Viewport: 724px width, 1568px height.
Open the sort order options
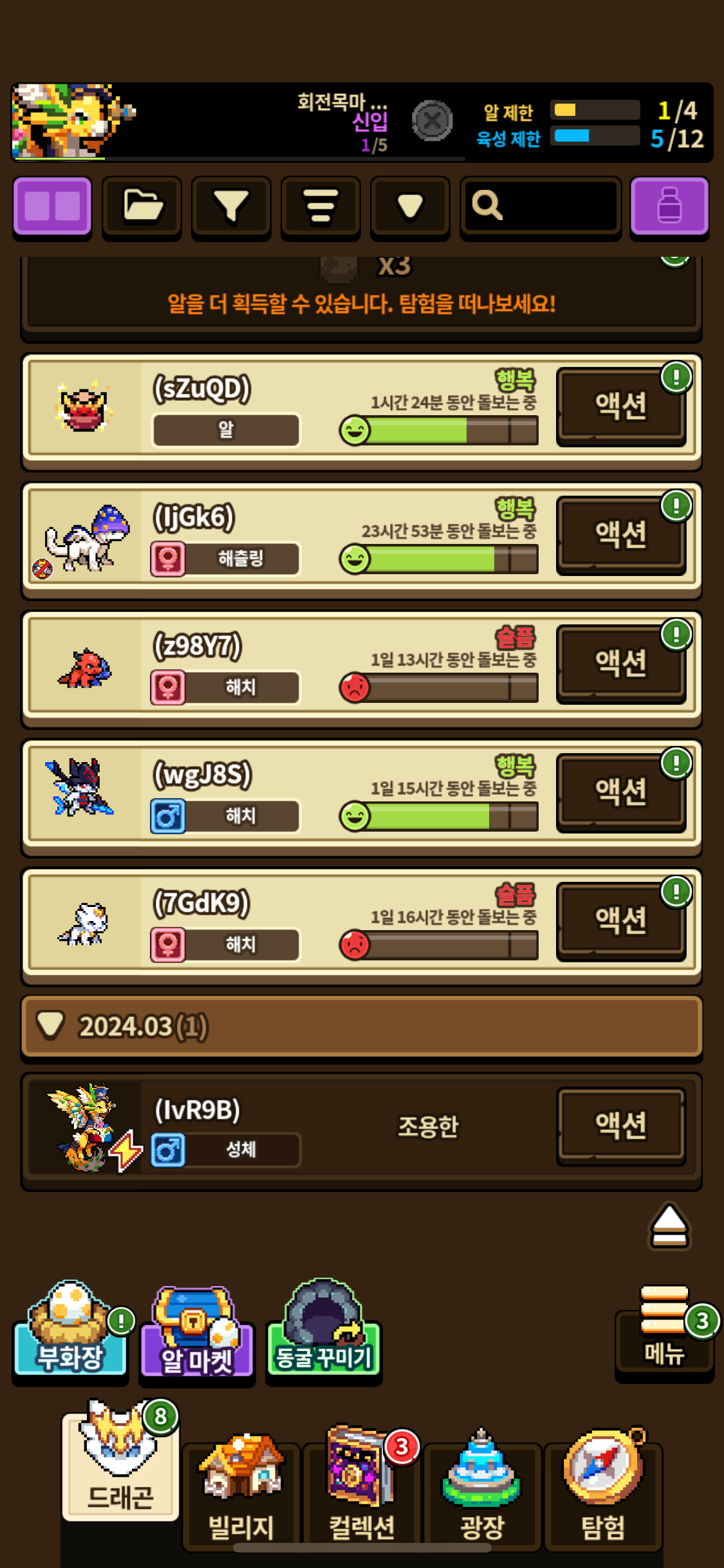pyautogui.click(x=320, y=207)
